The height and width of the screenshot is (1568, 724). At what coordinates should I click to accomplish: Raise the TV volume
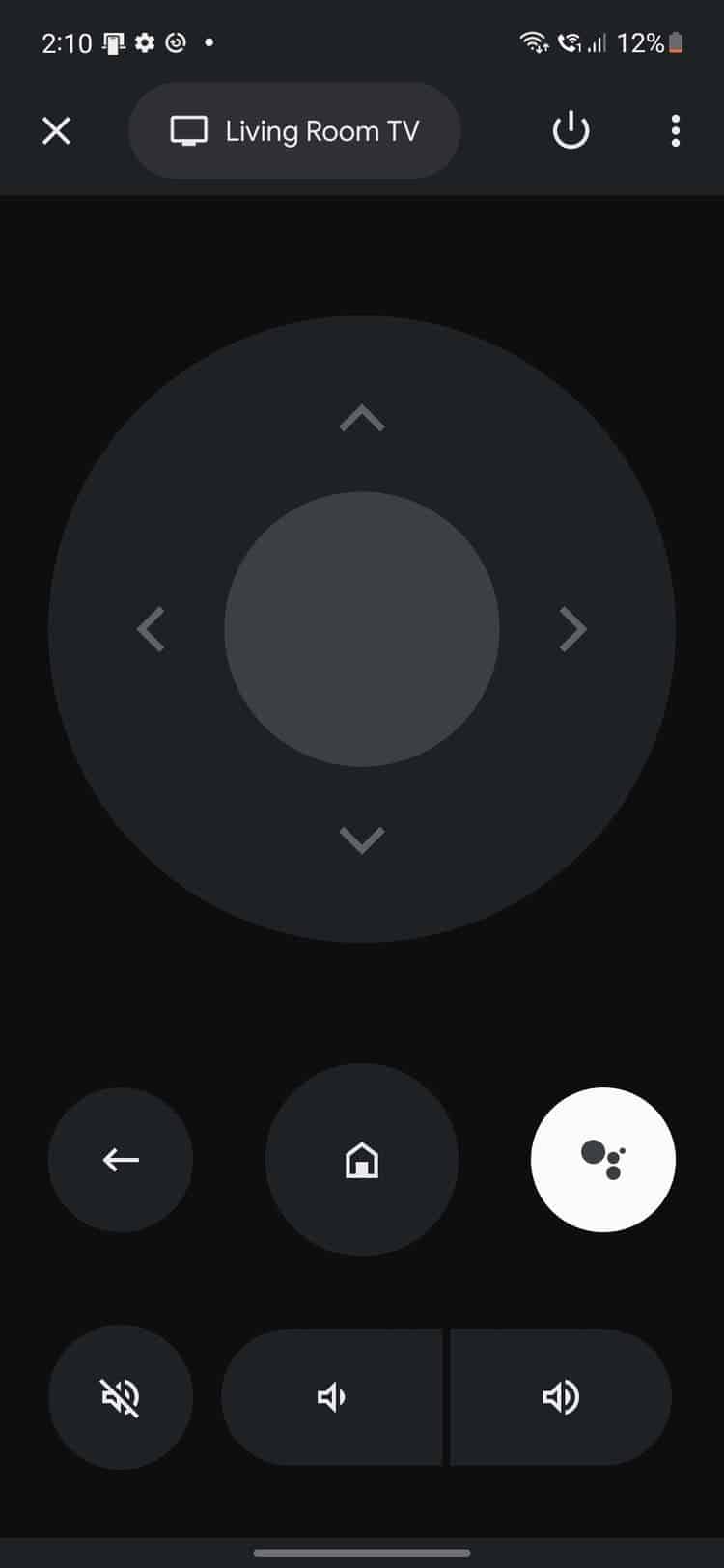click(561, 1397)
